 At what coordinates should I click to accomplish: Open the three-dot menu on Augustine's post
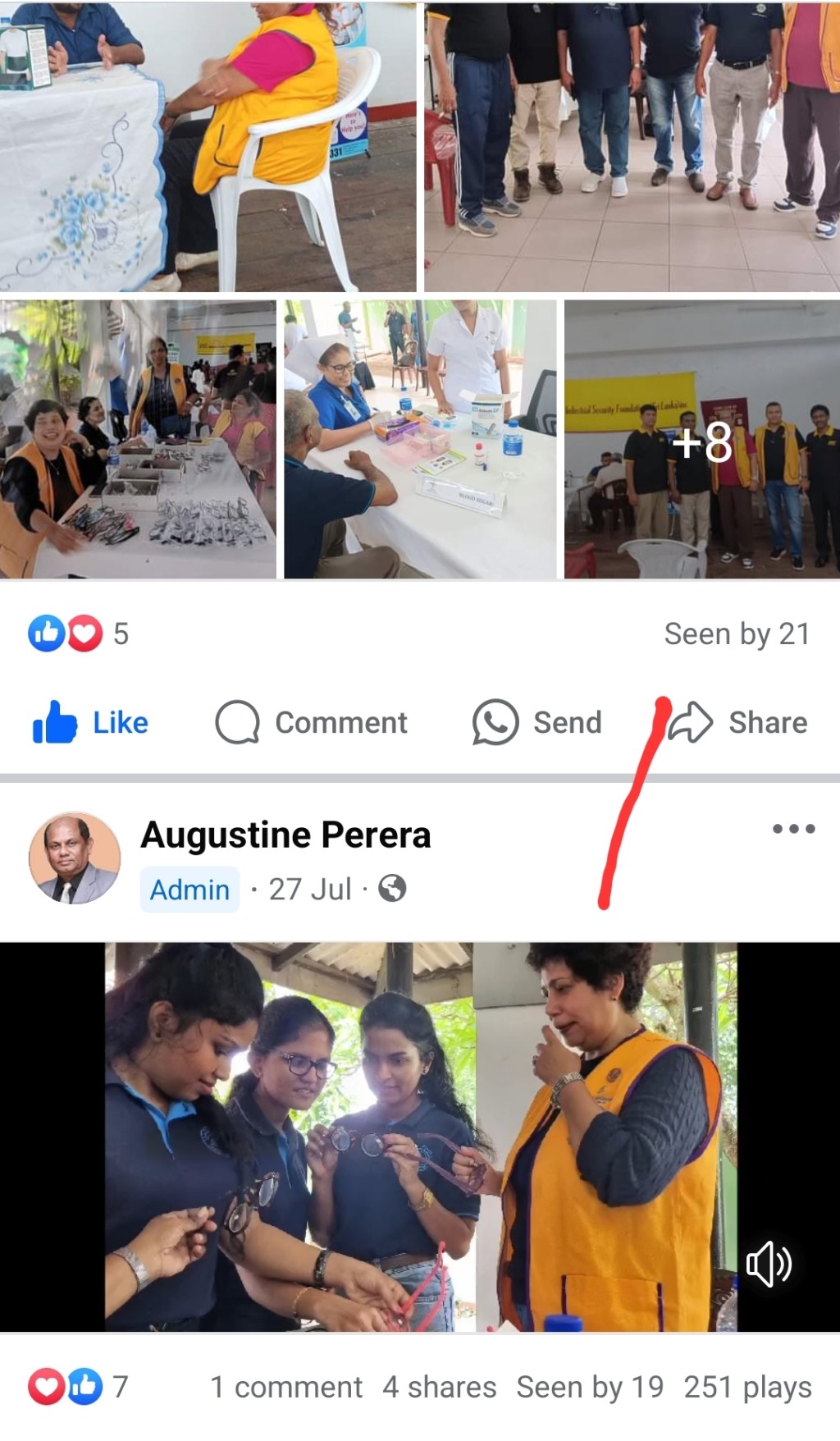click(793, 829)
